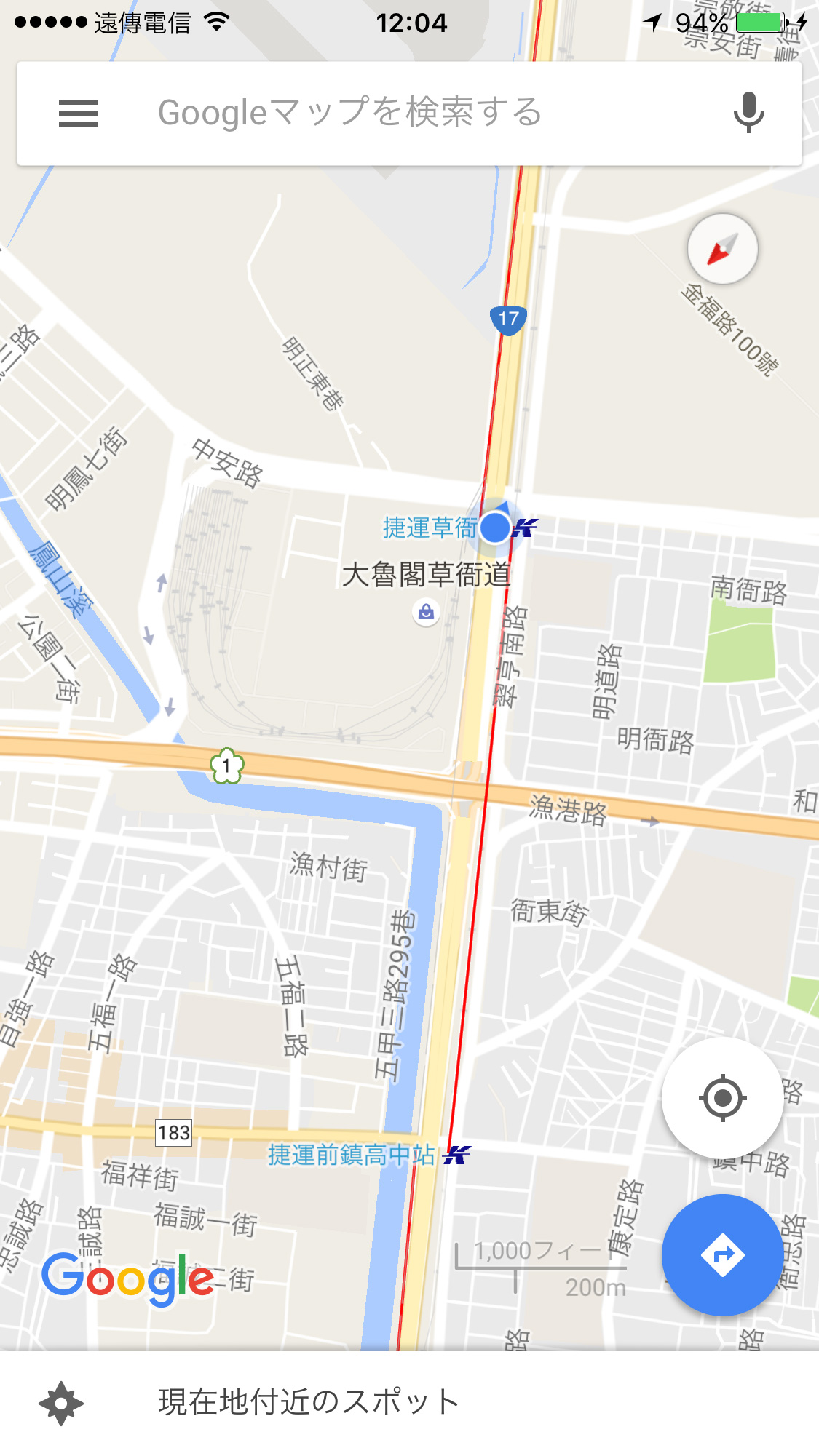The height and width of the screenshot is (1456, 819).
Task: Open the hamburger menu drawer
Action: coord(79,114)
